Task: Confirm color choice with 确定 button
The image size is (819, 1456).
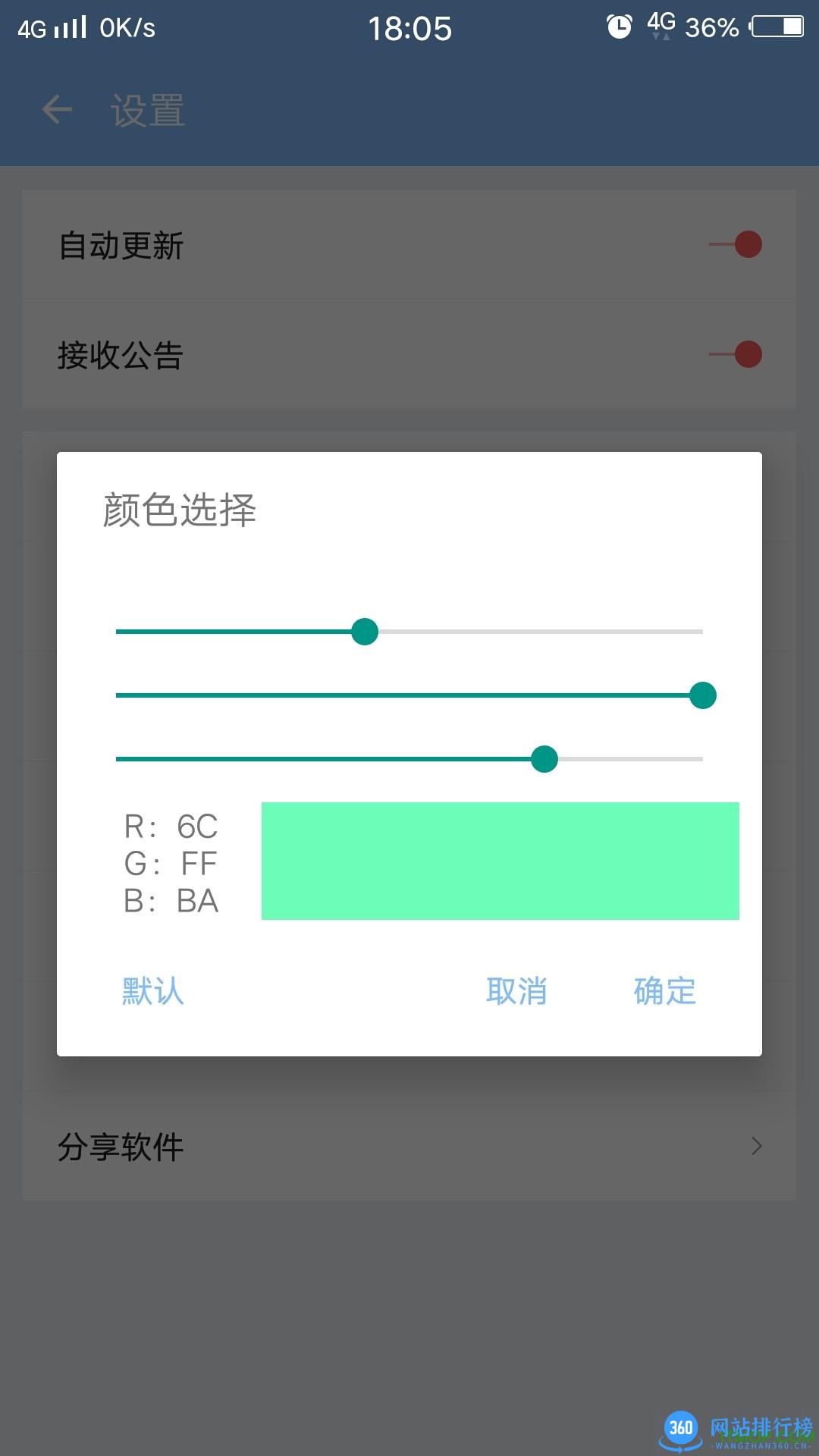Action: 664,990
